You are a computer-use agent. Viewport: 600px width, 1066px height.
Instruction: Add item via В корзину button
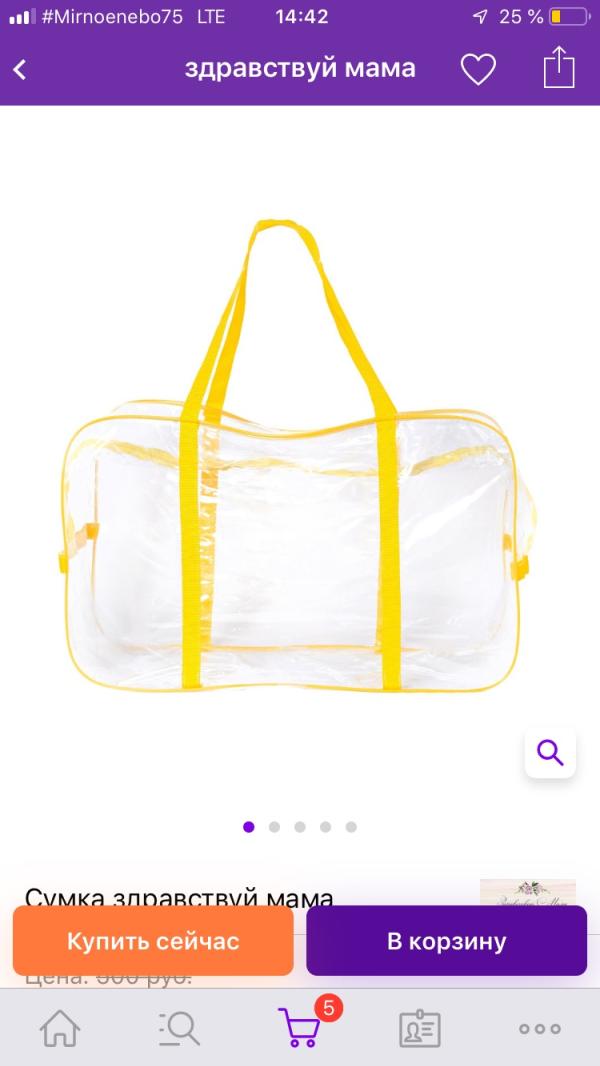point(446,941)
